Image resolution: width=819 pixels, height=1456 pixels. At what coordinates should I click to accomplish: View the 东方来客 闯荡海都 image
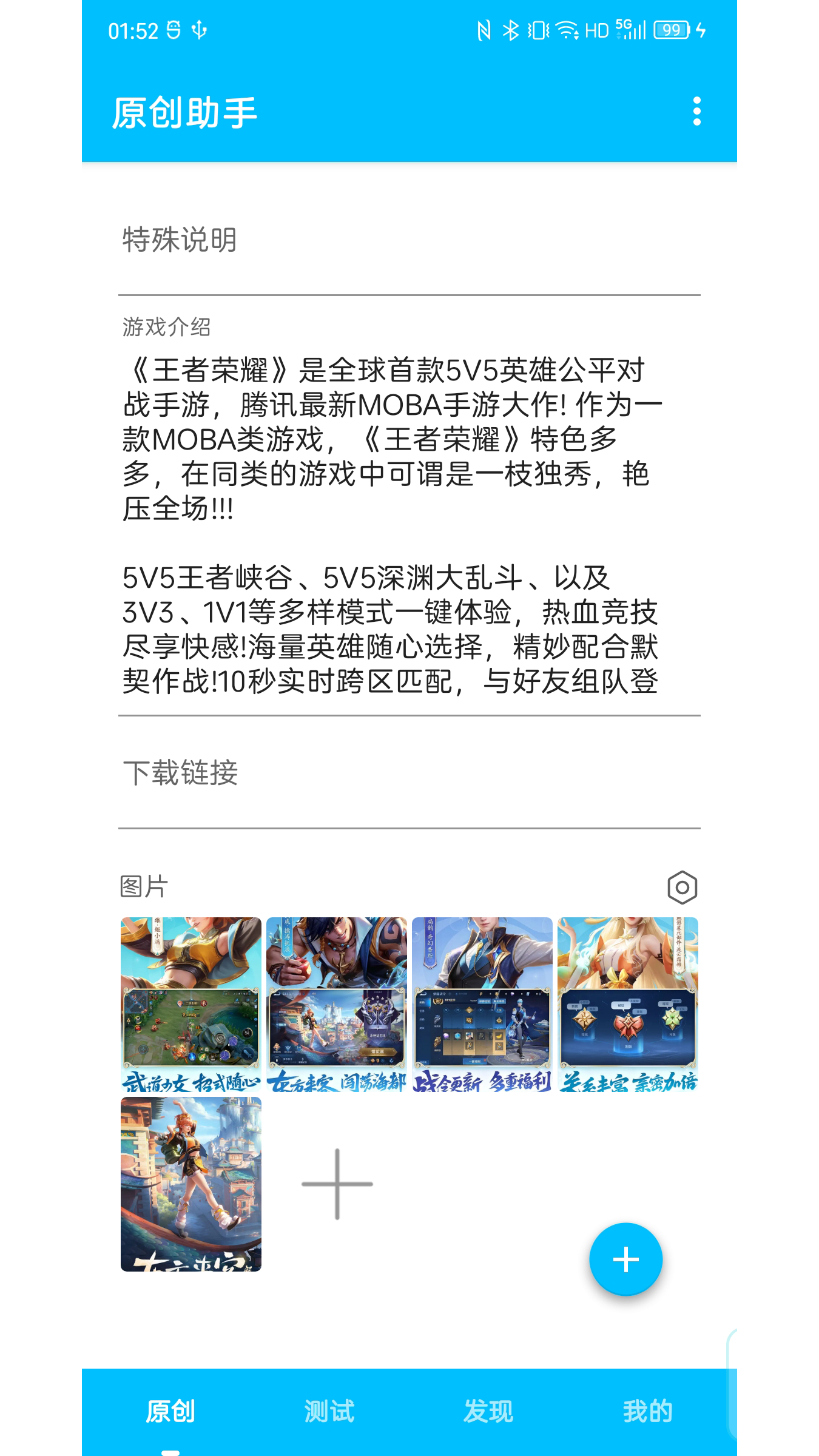coord(337,1004)
